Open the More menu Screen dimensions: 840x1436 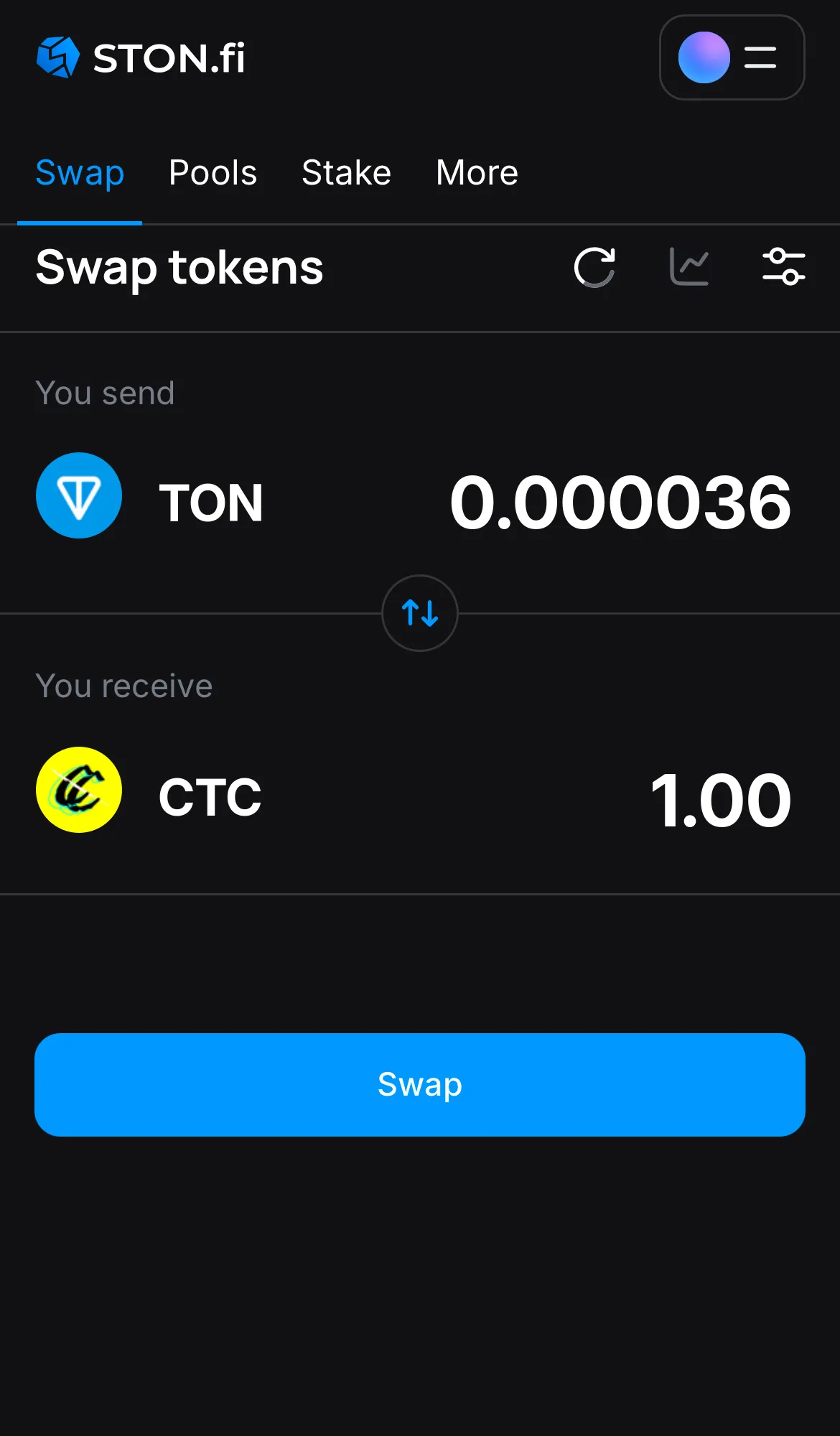pyautogui.click(x=477, y=172)
